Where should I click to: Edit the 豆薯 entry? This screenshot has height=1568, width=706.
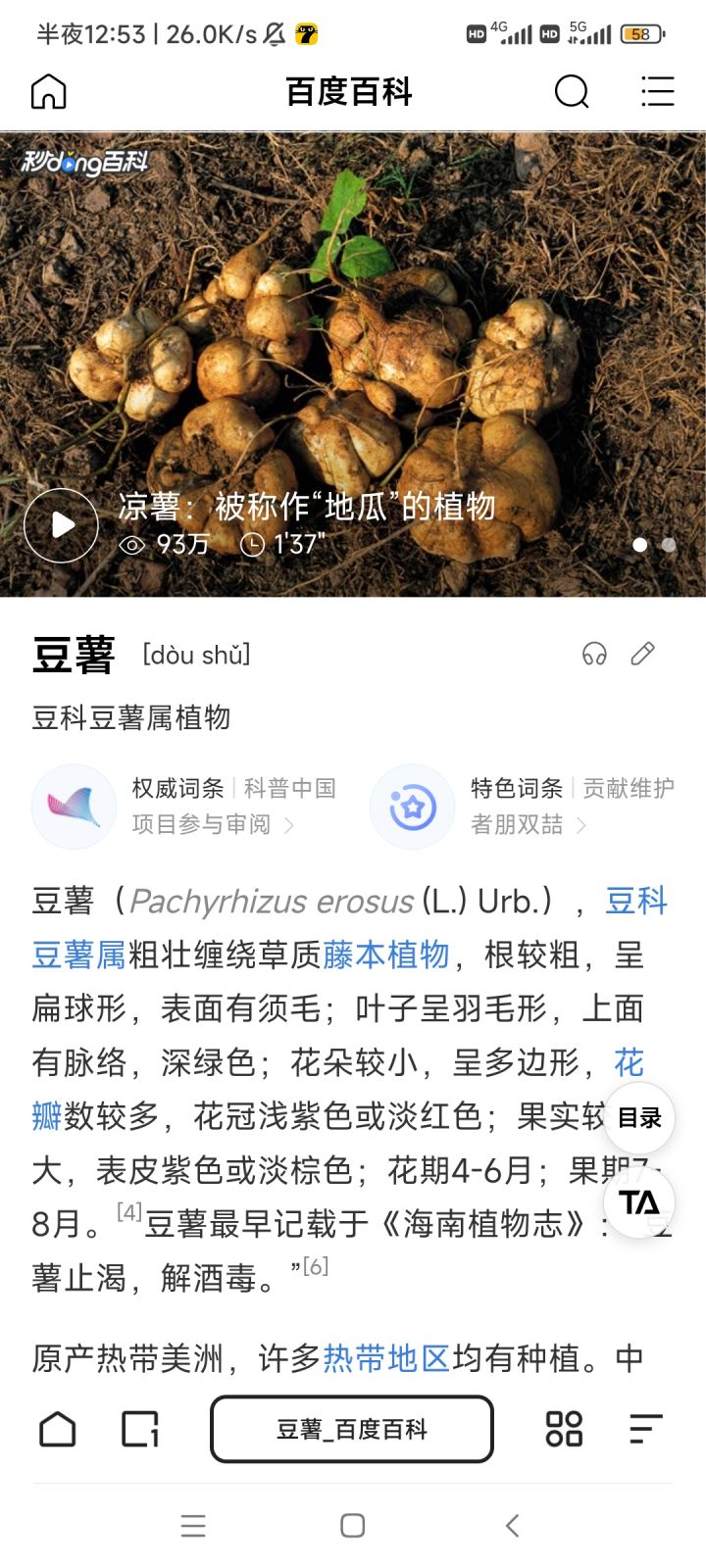point(643,654)
